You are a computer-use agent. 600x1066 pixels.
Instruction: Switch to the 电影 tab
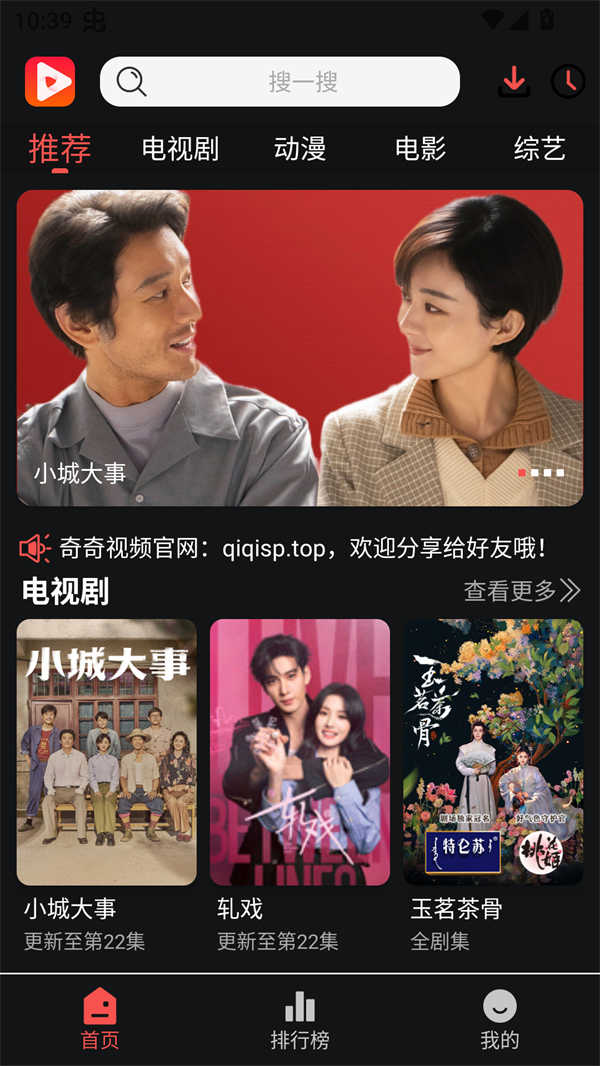(420, 149)
